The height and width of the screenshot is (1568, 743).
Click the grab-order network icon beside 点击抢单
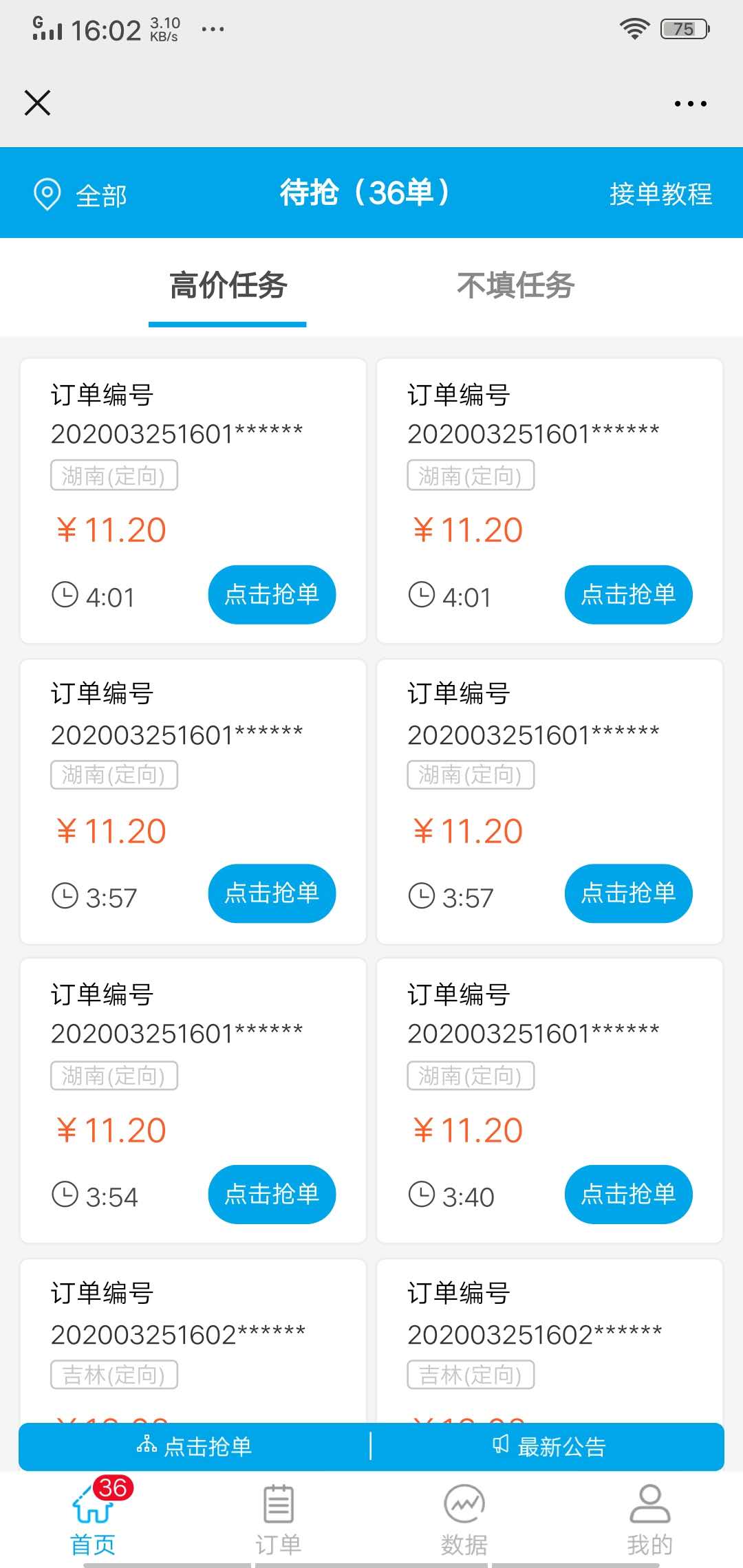(x=147, y=1445)
